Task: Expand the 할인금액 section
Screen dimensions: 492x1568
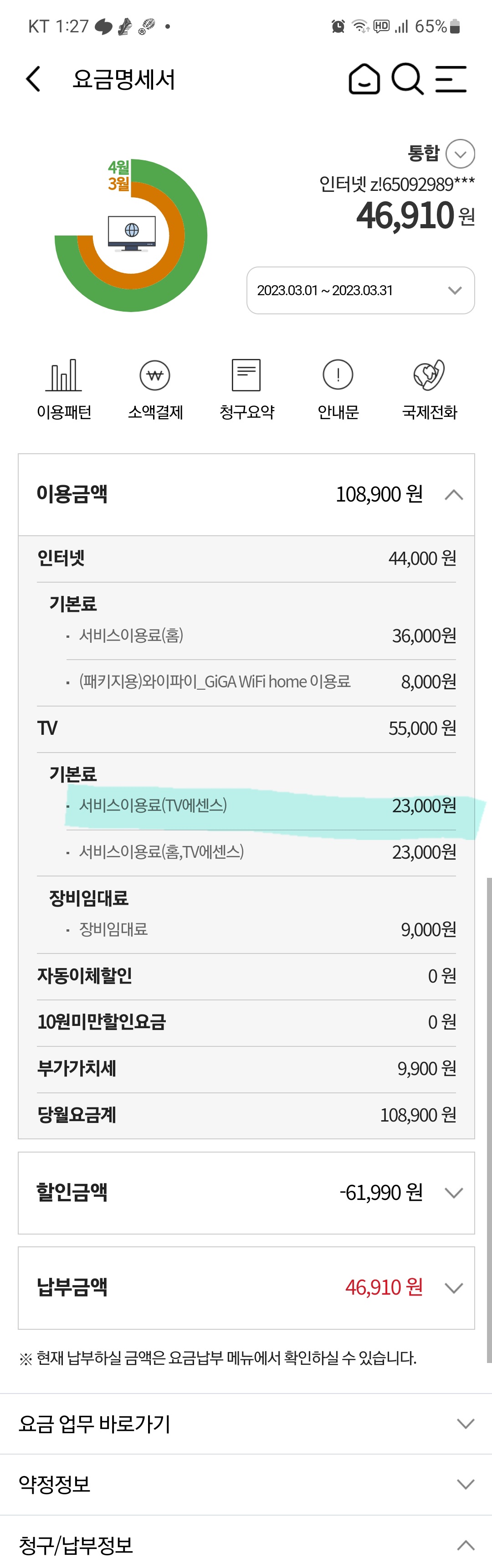Action: tap(454, 1193)
